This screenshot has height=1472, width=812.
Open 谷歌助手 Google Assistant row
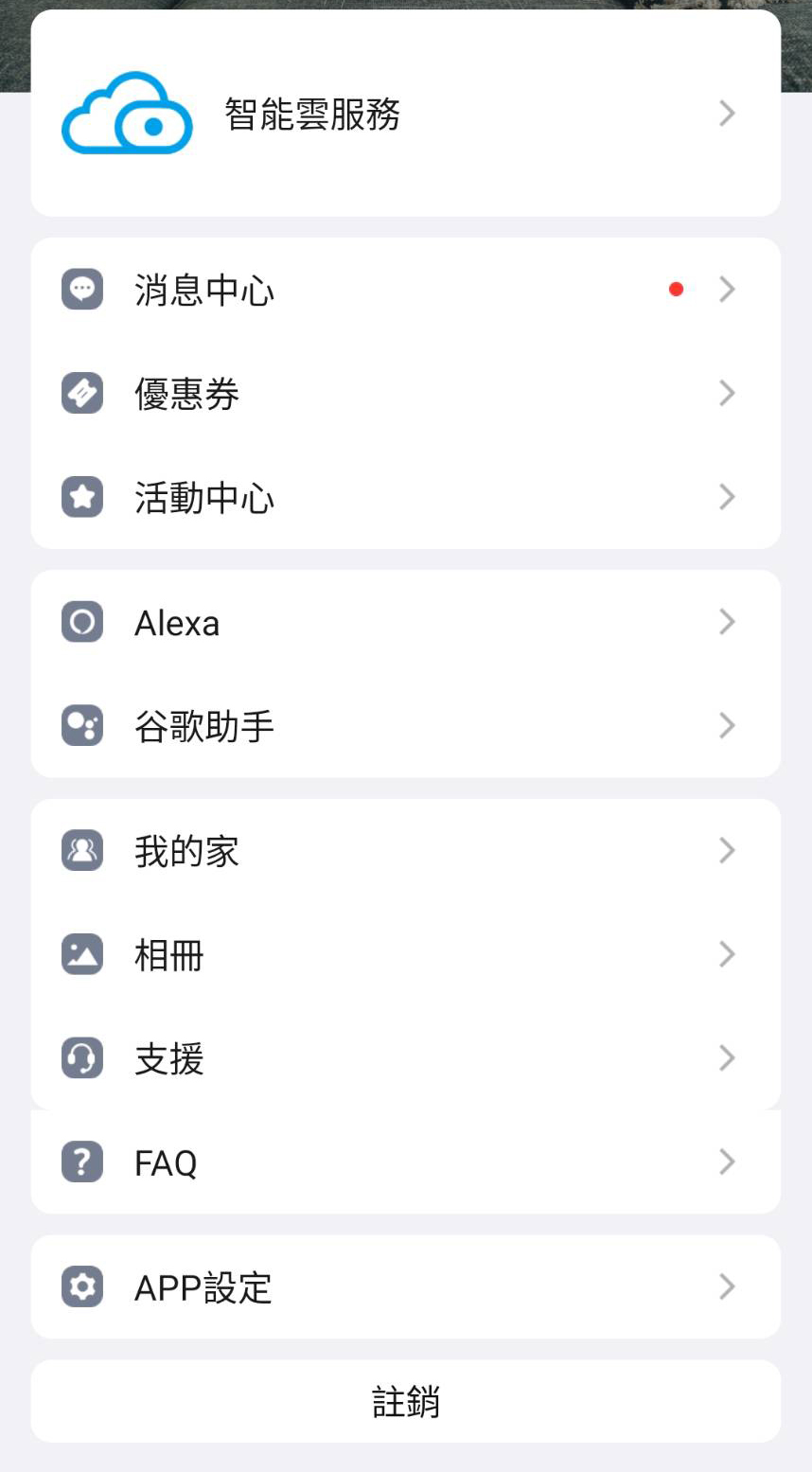[x=405, y=726]
